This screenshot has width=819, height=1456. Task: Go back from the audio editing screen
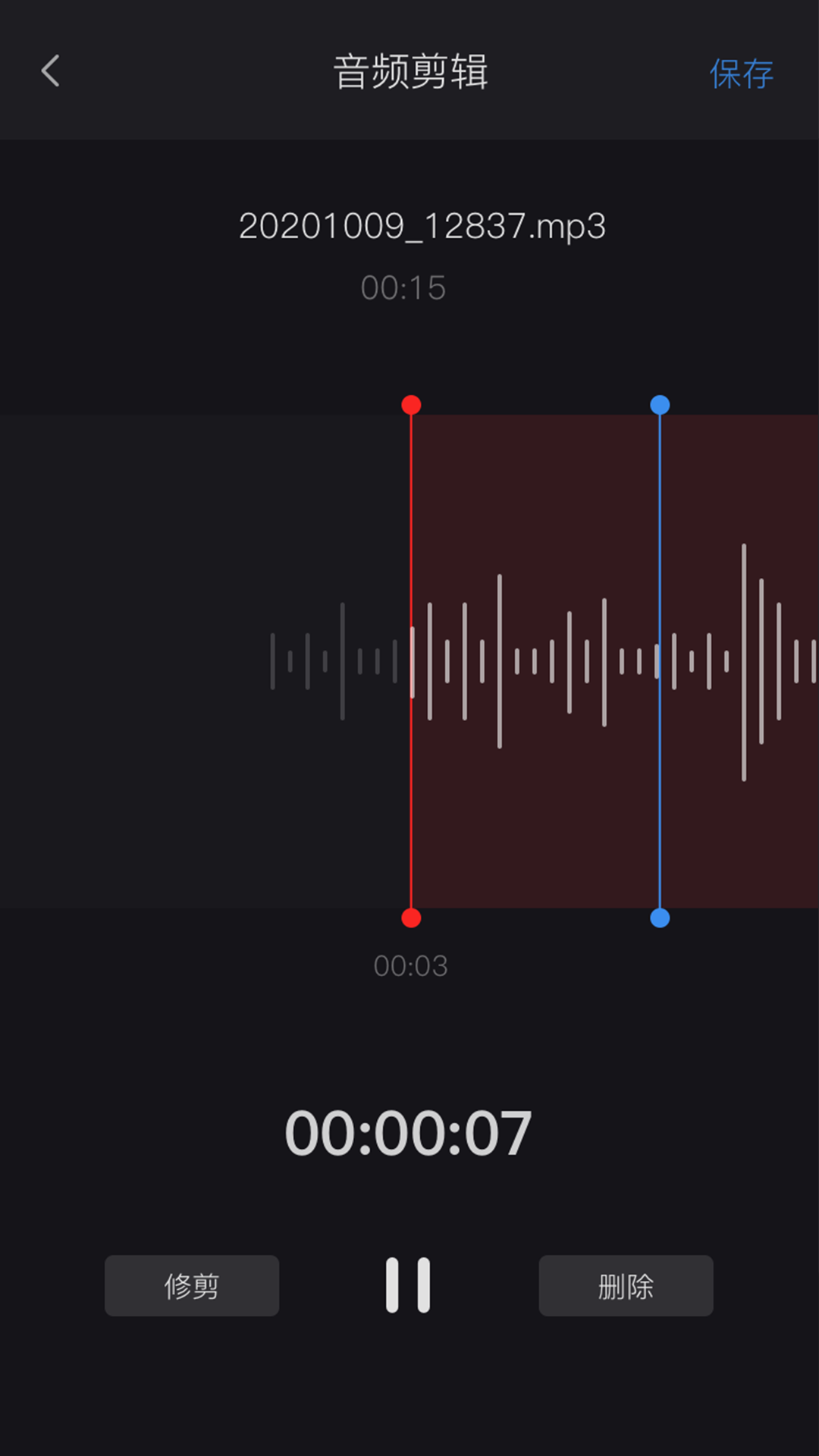(x=51, y=71)
